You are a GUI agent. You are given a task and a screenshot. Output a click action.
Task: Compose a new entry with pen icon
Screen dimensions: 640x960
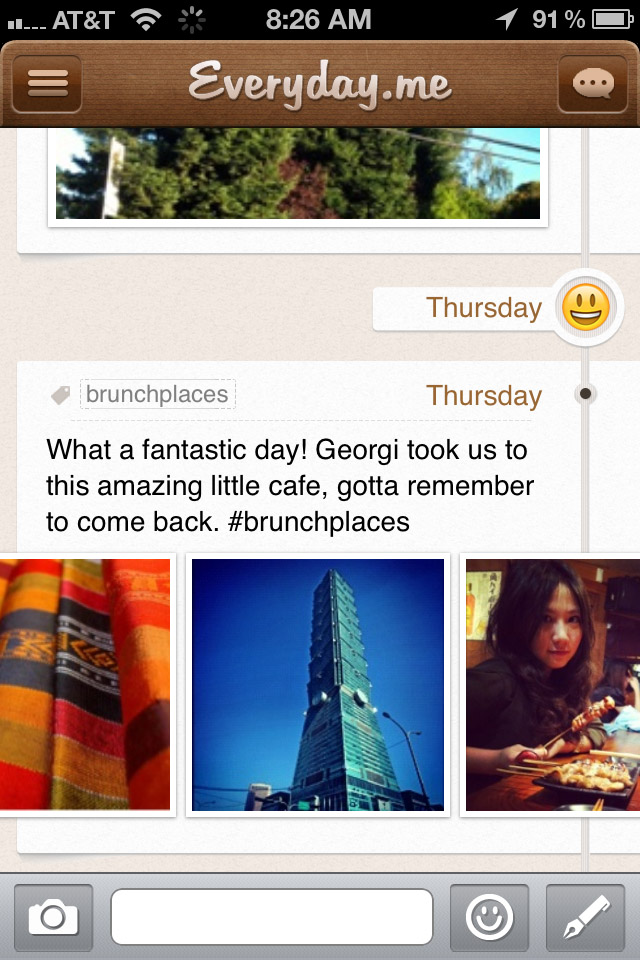pos(585,917)
